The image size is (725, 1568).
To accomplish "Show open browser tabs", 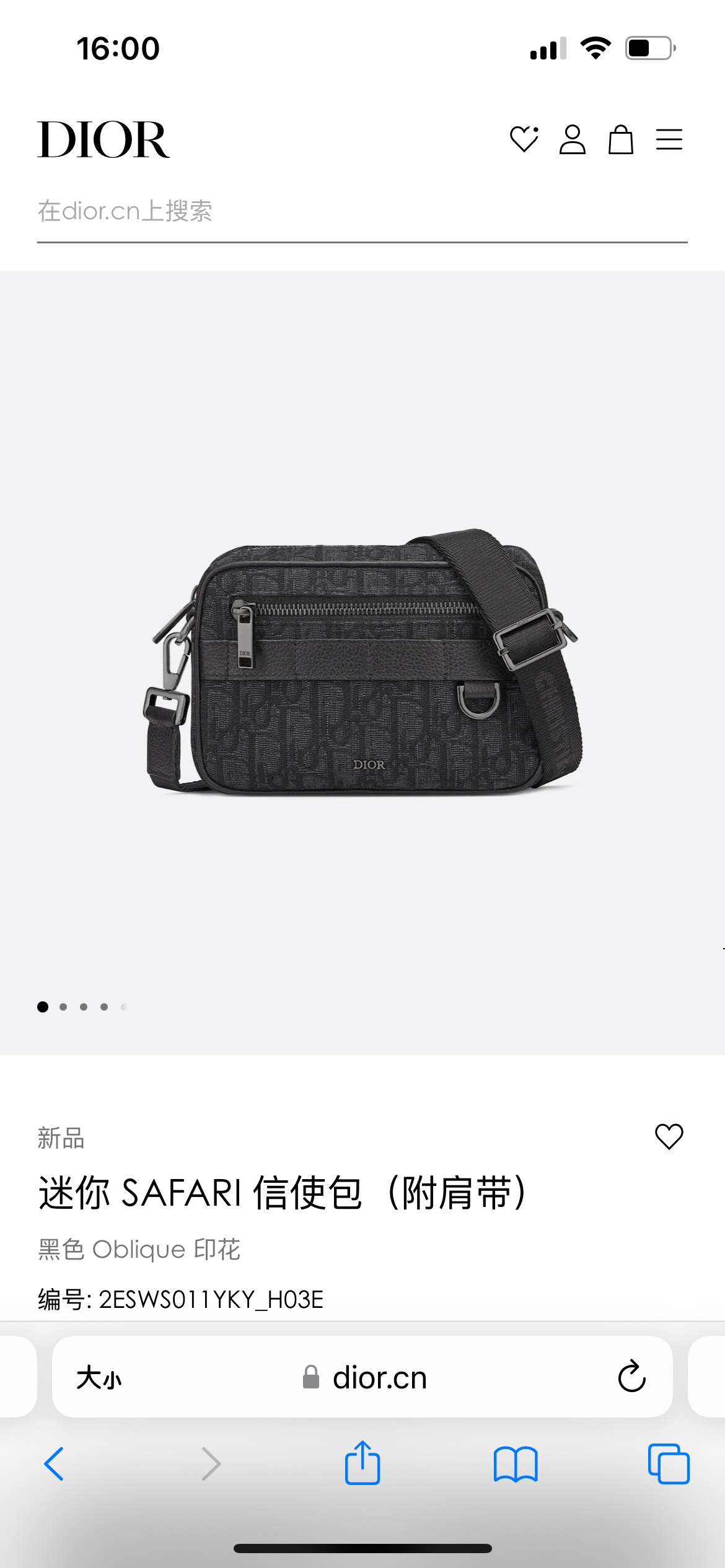I will click(669, 1464).
